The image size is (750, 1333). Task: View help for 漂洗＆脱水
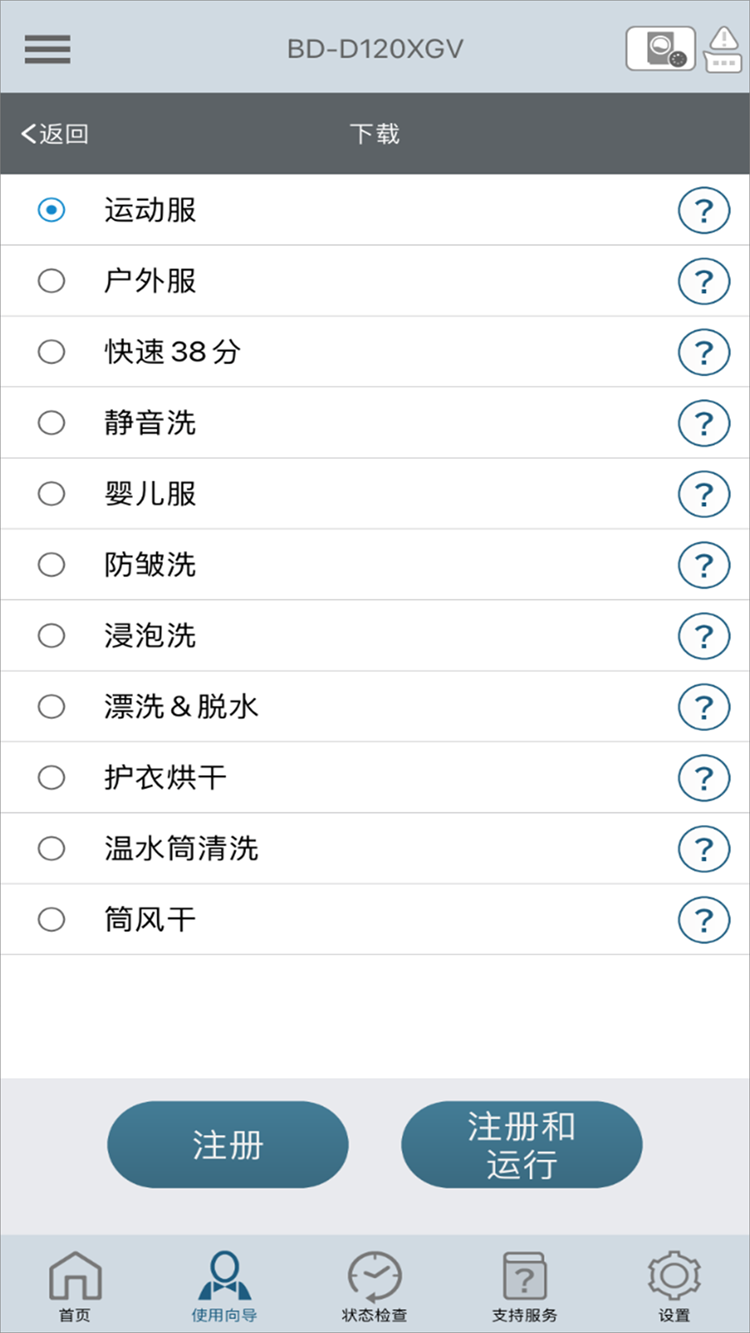point(704,708)
